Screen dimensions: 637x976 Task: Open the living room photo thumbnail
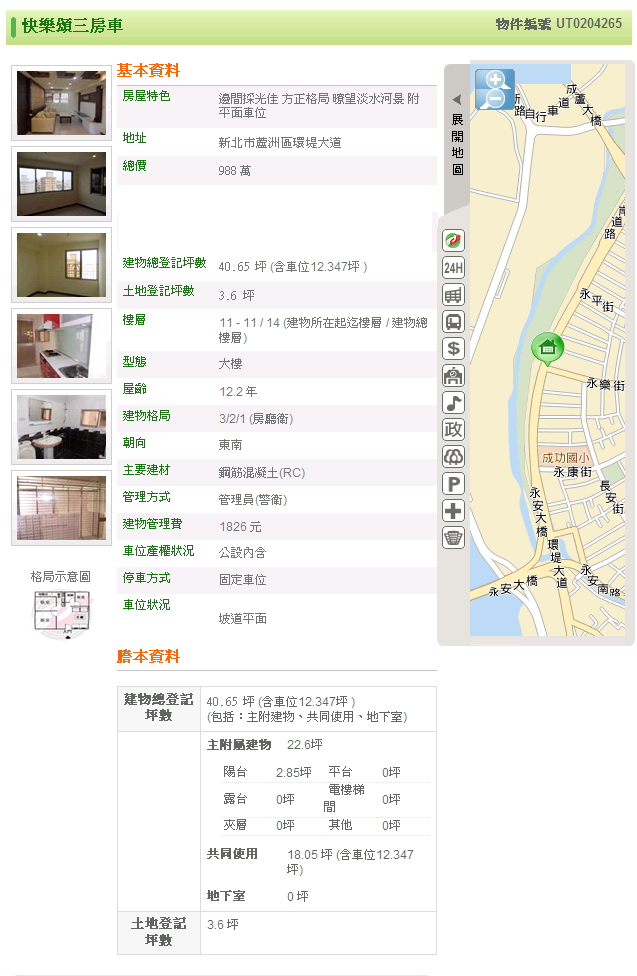click(x=61, y=103)
